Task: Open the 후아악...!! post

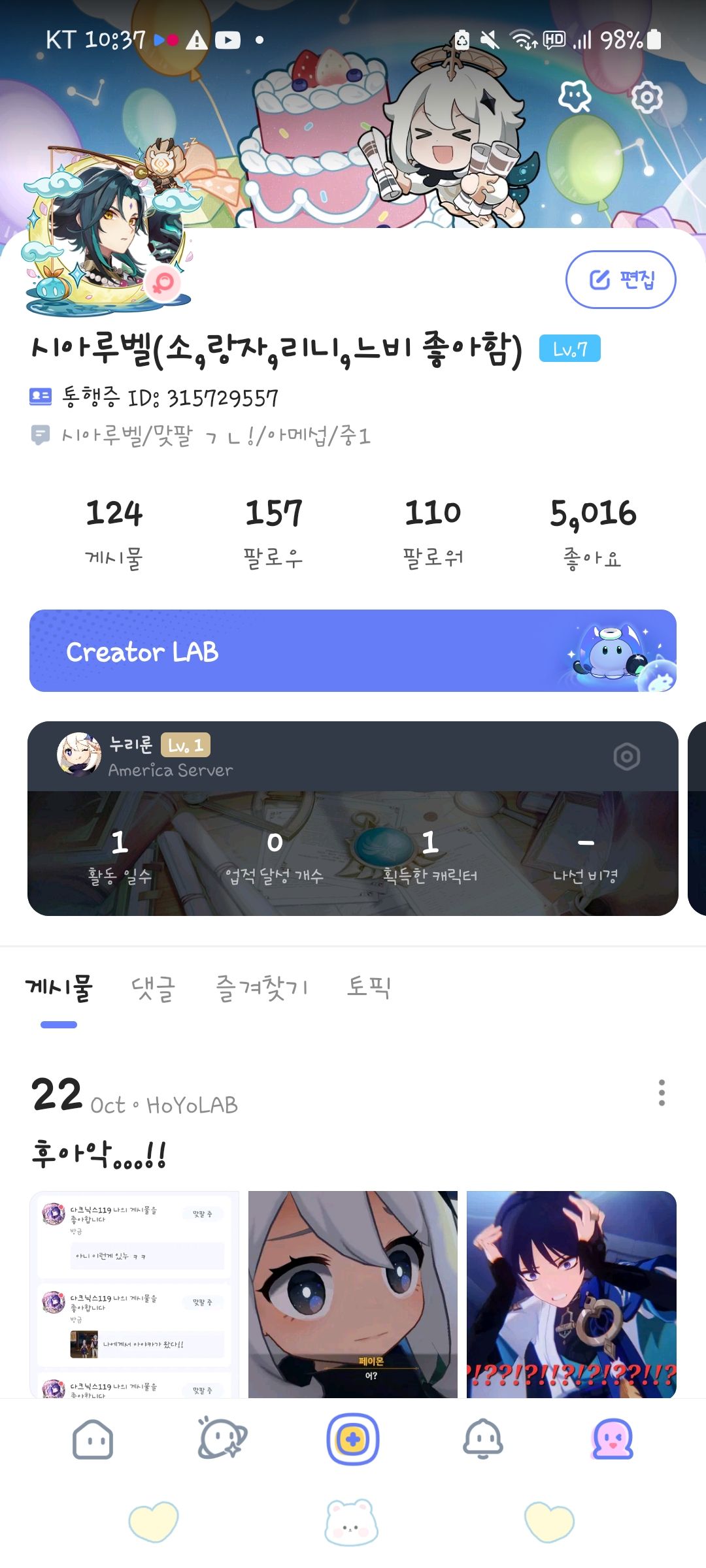Action: [99, 1154]
